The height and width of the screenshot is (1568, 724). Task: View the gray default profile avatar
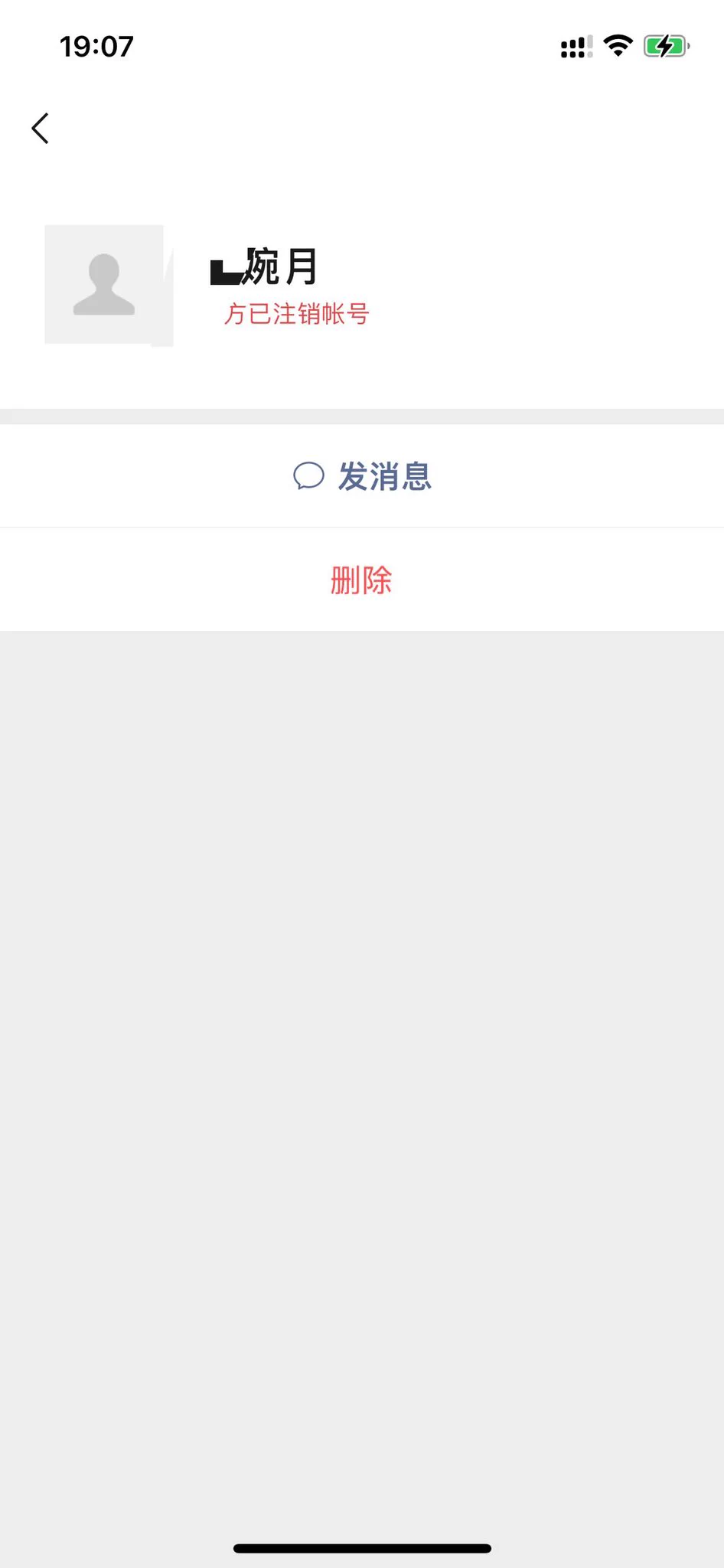tap(105, 284)
